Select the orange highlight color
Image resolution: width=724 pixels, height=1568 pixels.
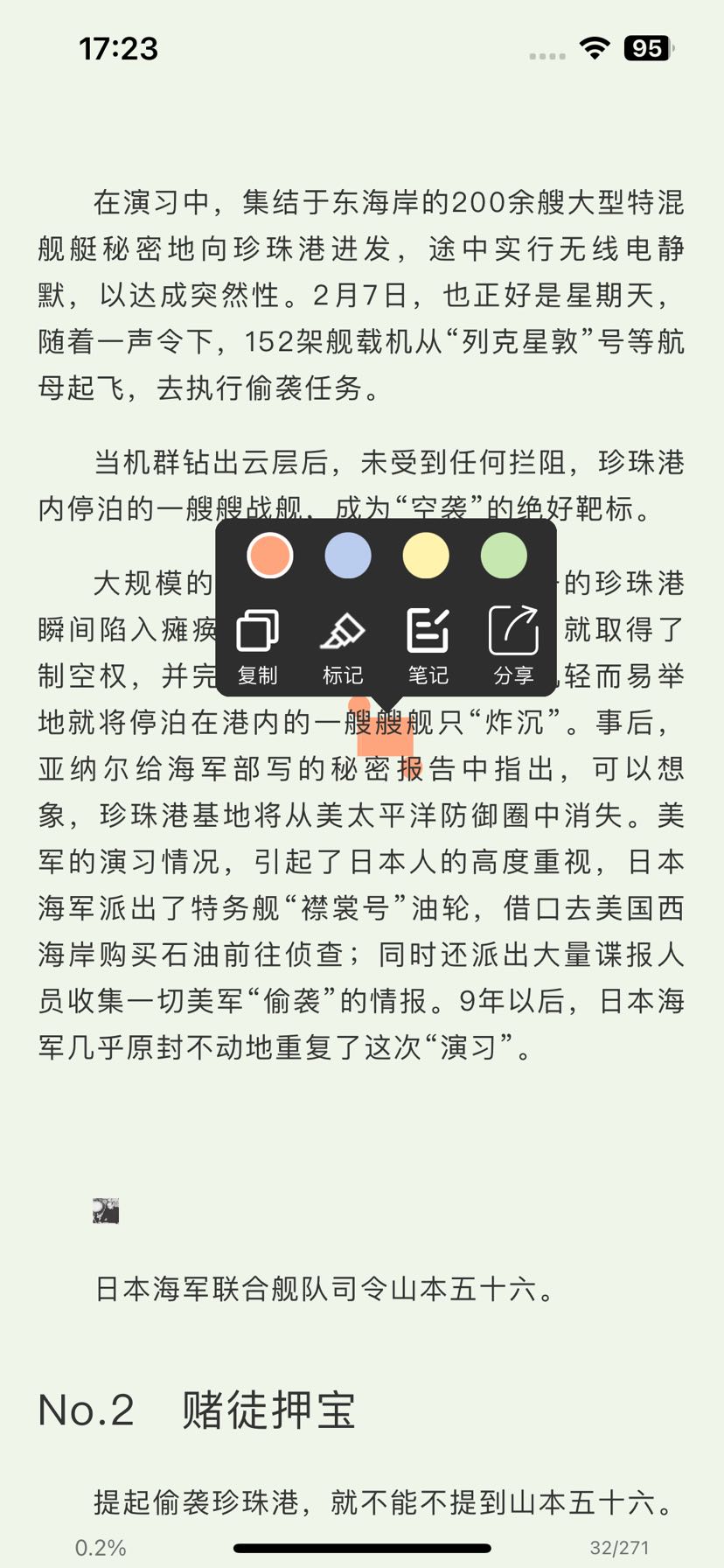[x=269, y=556]
